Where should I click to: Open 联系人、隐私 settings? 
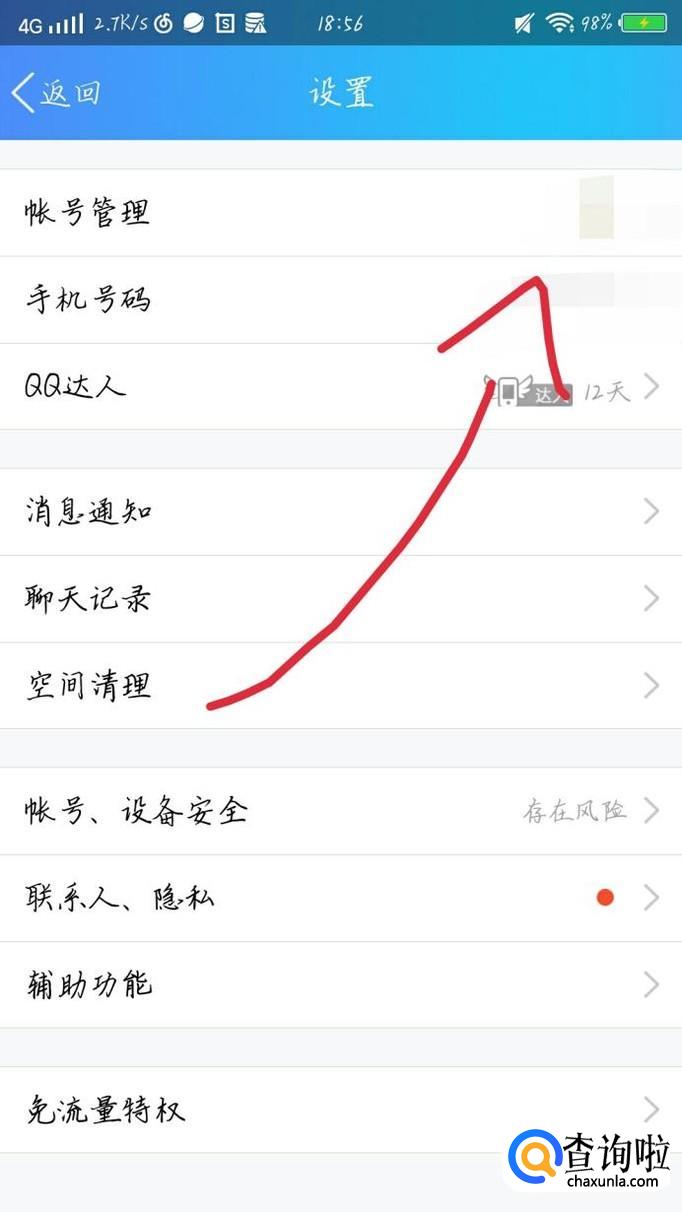[120, 898]
